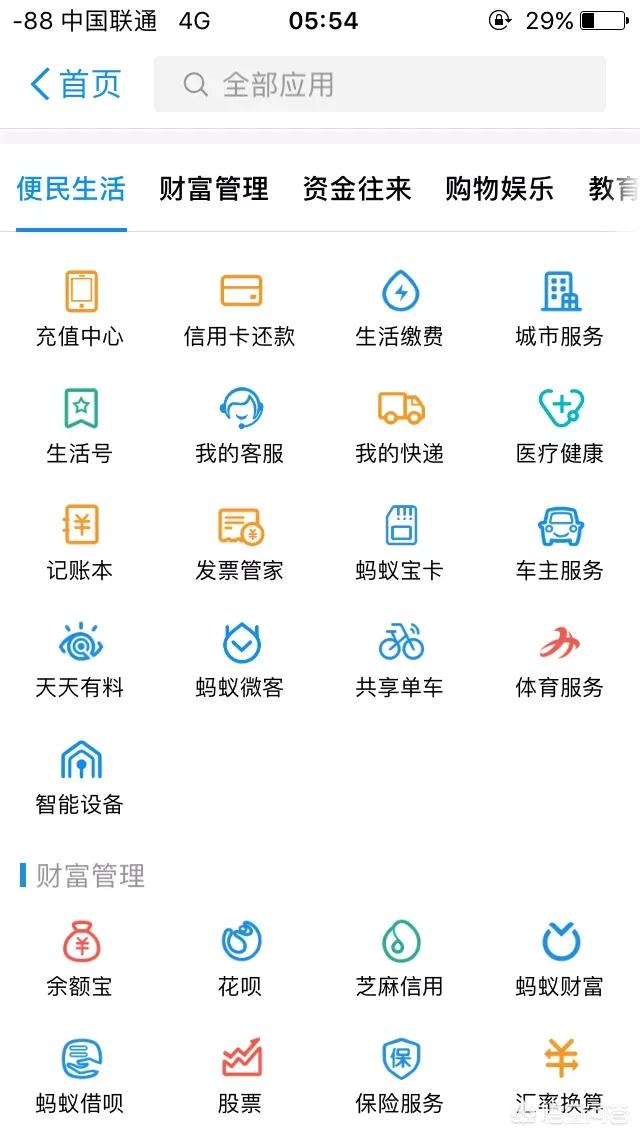Image resolution: width=640 pixels, height=1136 pixels.
Task: Select the 购物娱乐 tab
Action: click(x=499, y=189)
